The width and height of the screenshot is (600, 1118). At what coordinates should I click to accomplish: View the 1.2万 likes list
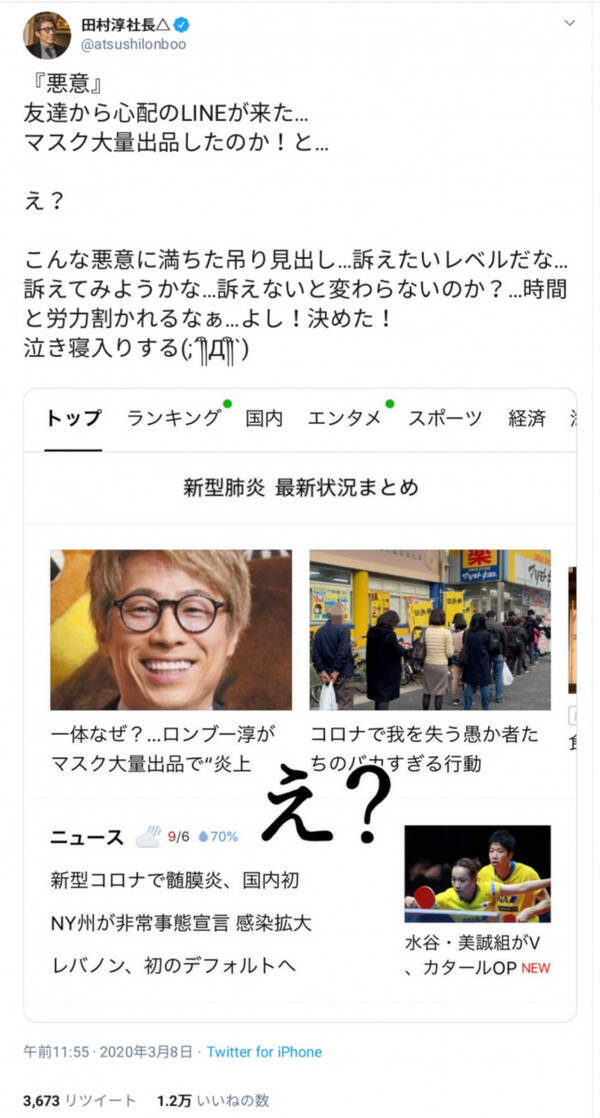pos(212,1100)
